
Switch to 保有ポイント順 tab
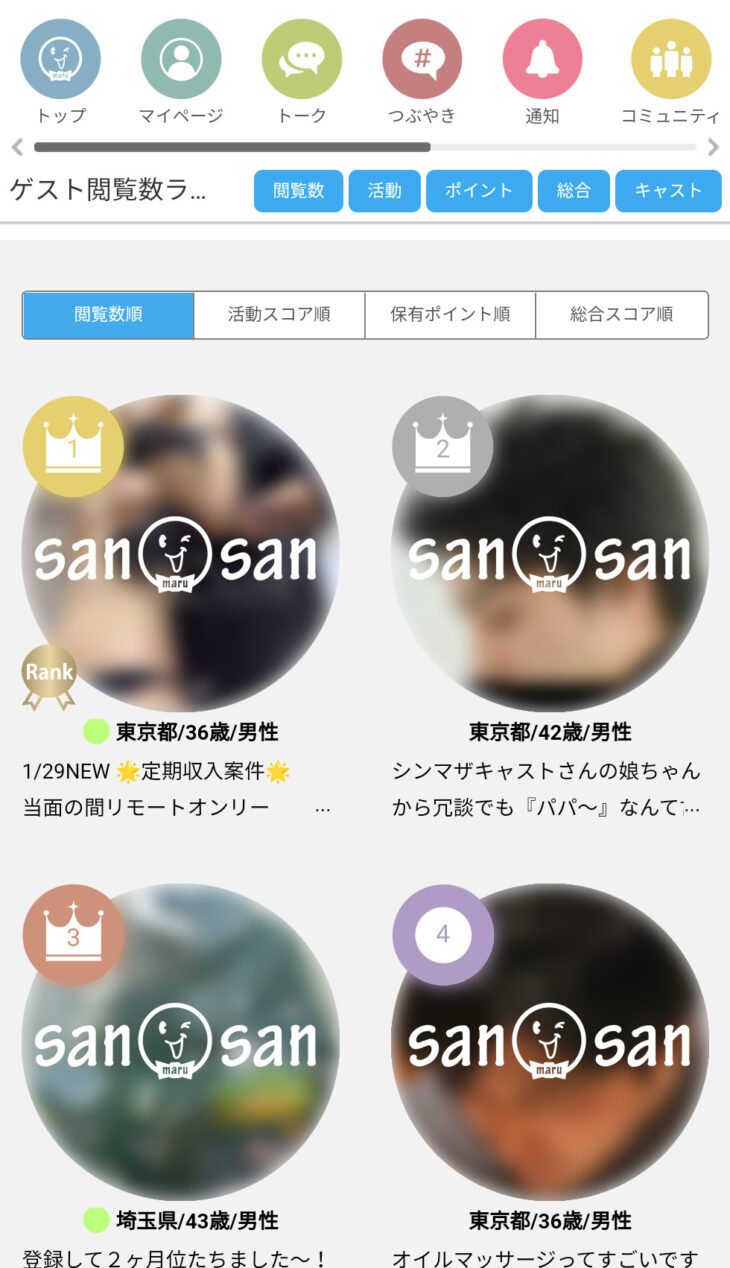click(x=450, y=315)
